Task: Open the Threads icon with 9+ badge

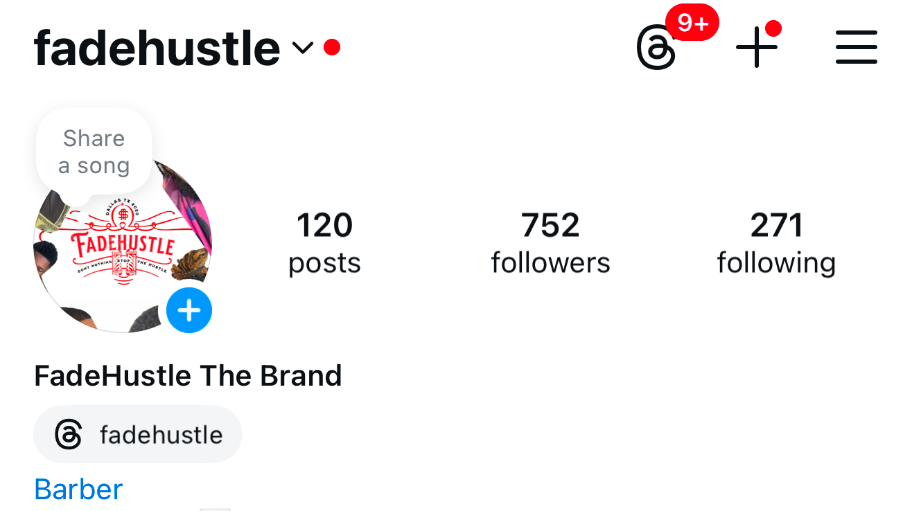Action: [x=657, y=48]
